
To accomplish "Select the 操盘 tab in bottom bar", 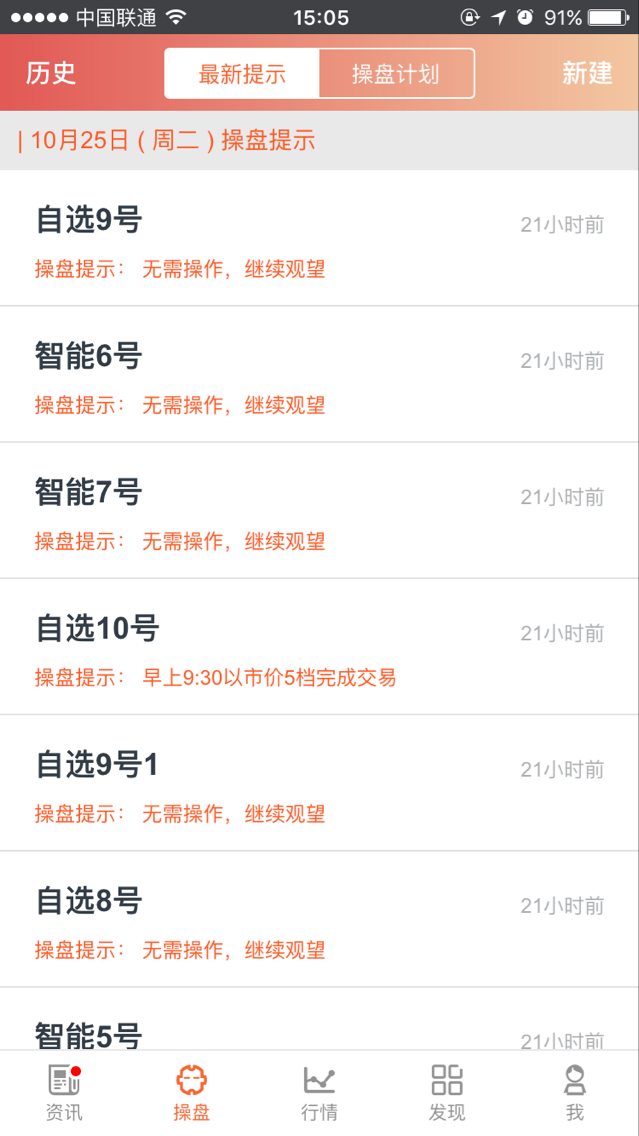I will tap(191, 1093).
